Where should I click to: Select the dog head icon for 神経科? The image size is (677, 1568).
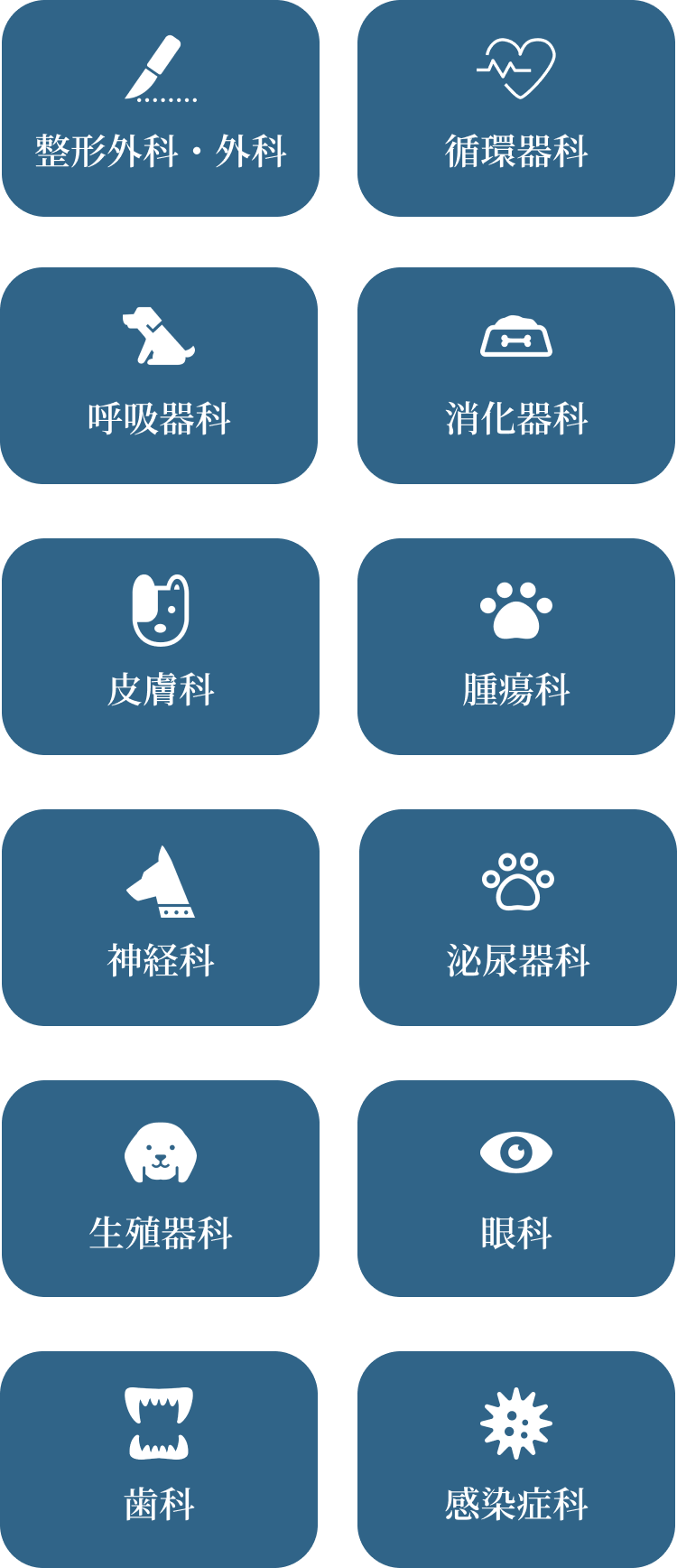161,879
